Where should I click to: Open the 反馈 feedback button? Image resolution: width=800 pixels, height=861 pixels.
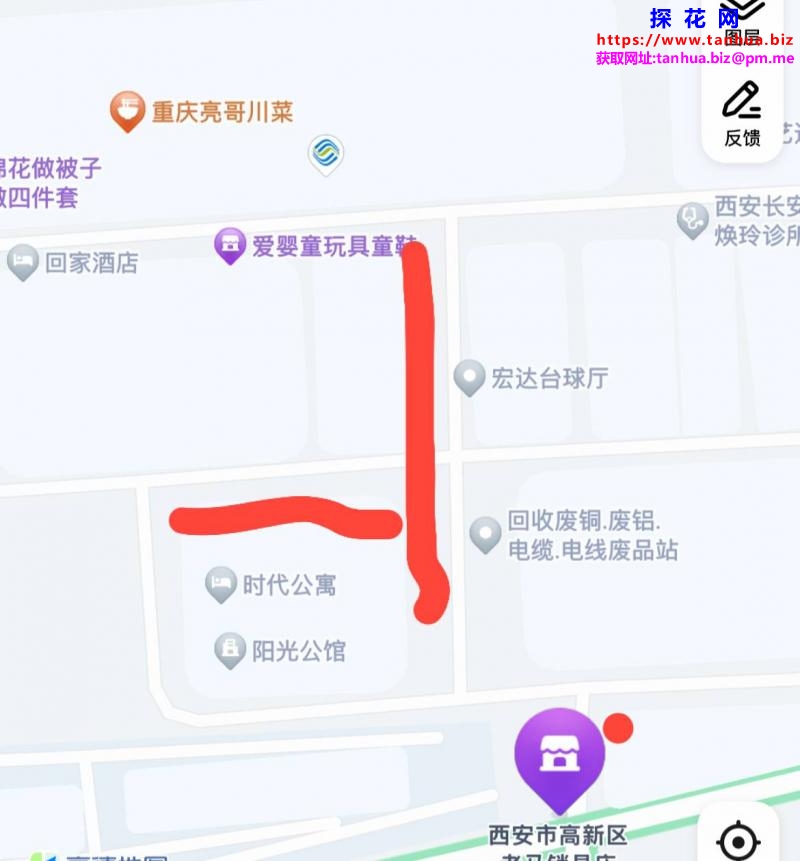742,113
